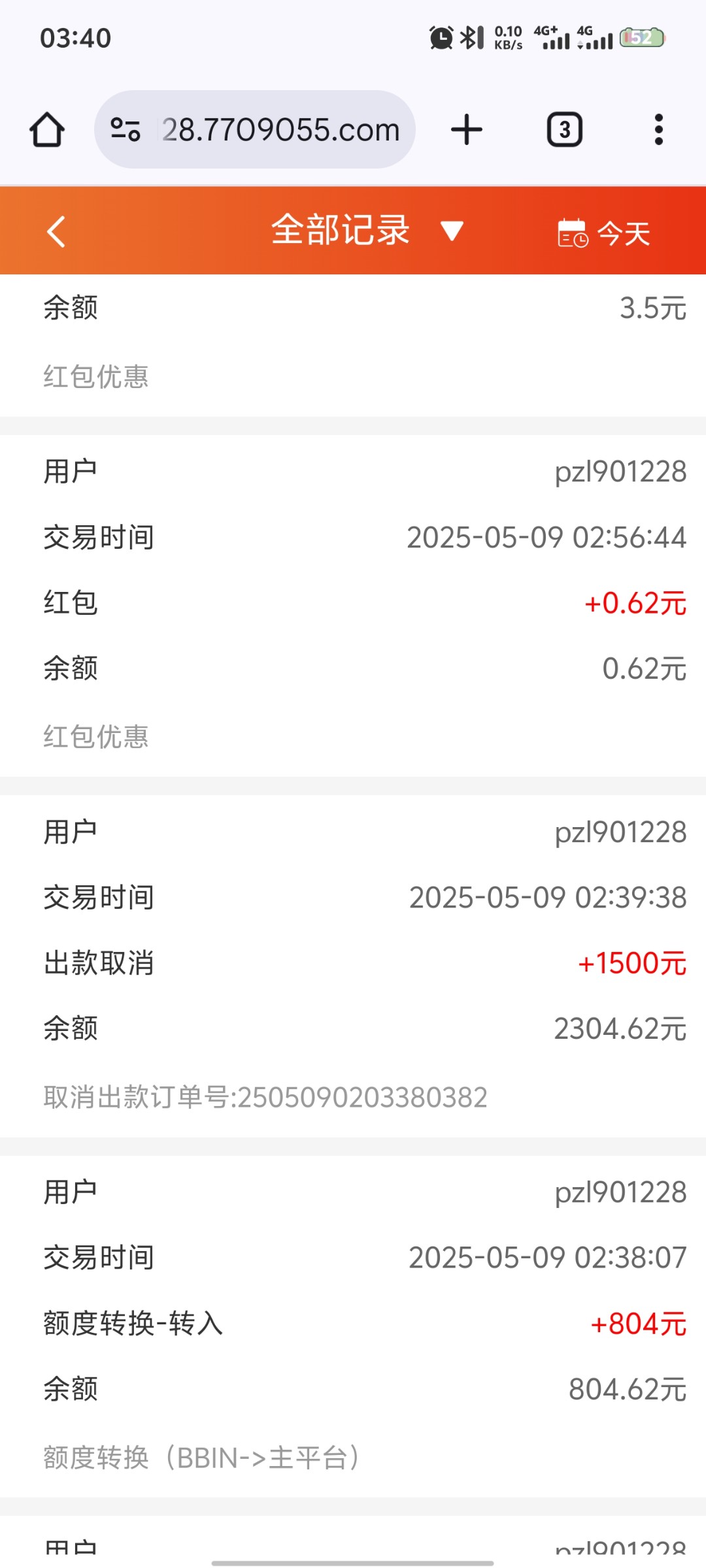706x1568 pixels.
Task: Tap the address bar showing 28.7709055.com
Action: pyautogui.click(x=281, y=129)
